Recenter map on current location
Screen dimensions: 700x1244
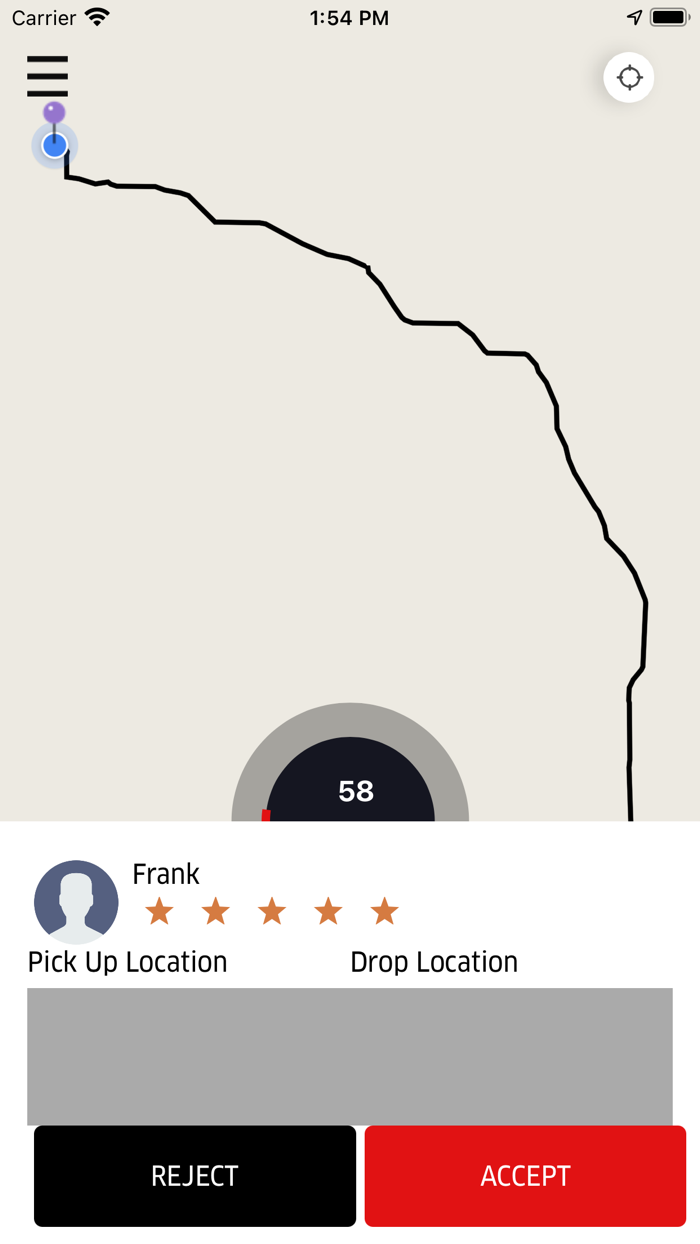[629, 77]
